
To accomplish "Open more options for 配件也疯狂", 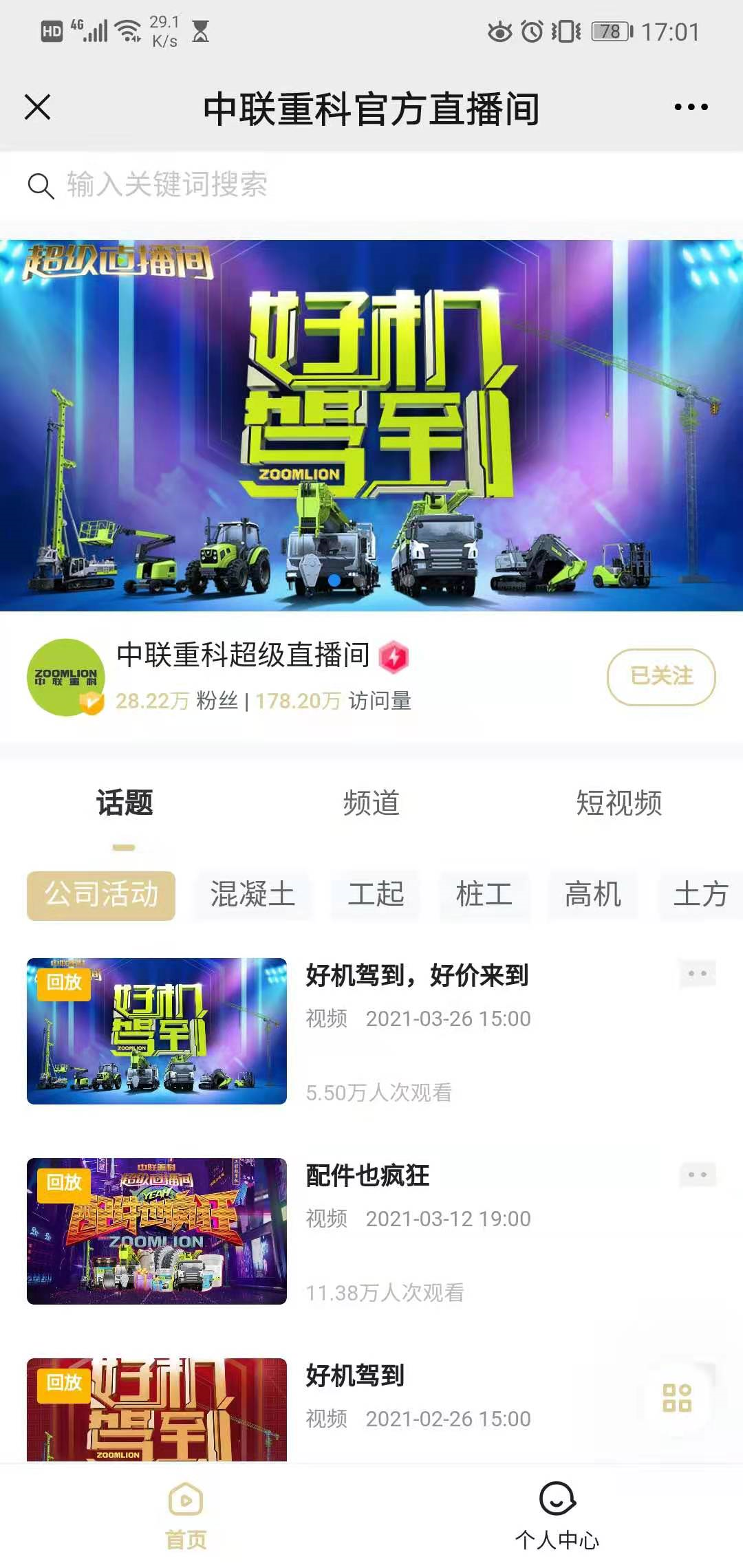I will 698,1174.
